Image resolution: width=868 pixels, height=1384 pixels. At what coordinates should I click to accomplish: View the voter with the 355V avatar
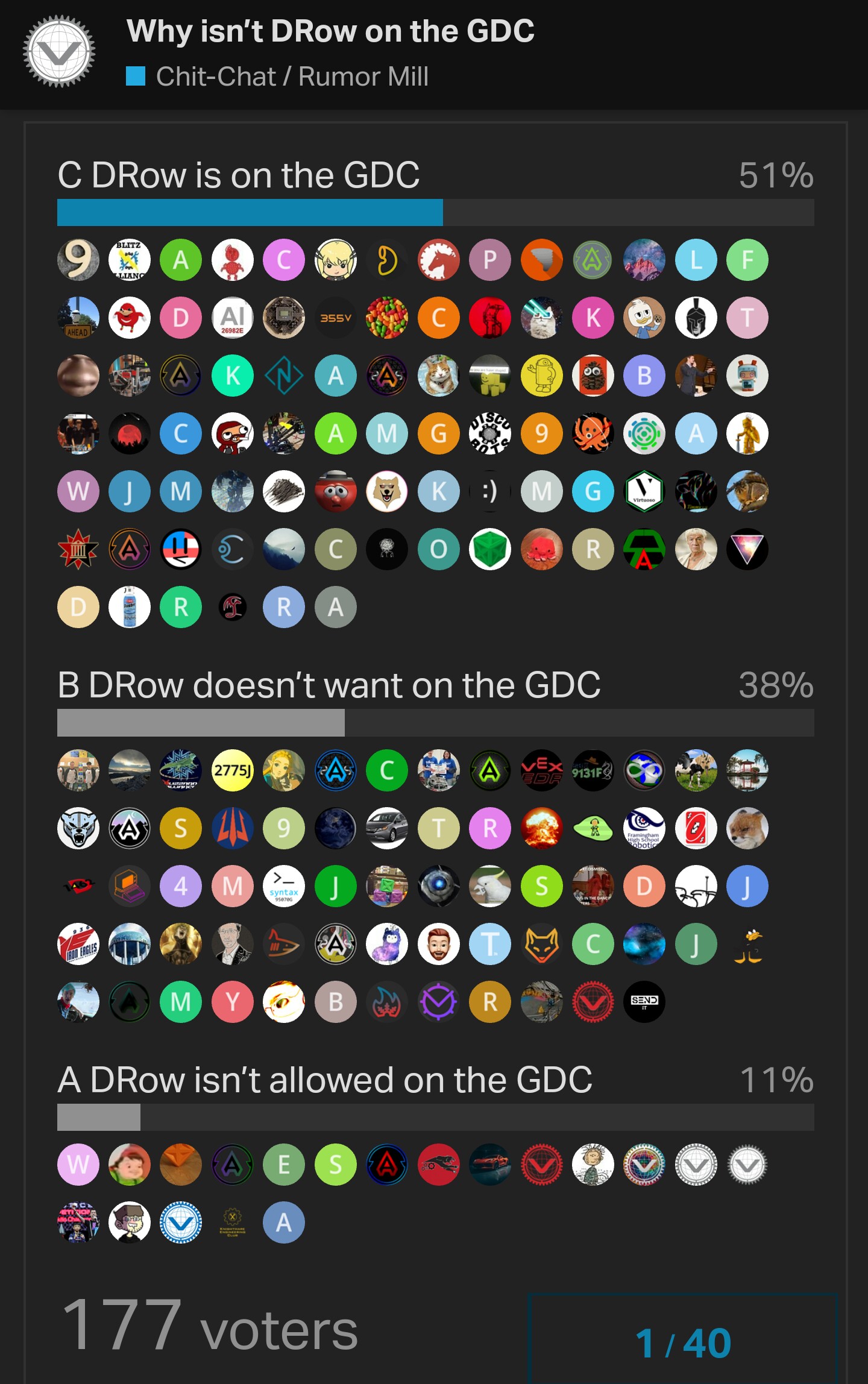pyautogui.click(x=336, y=318)
